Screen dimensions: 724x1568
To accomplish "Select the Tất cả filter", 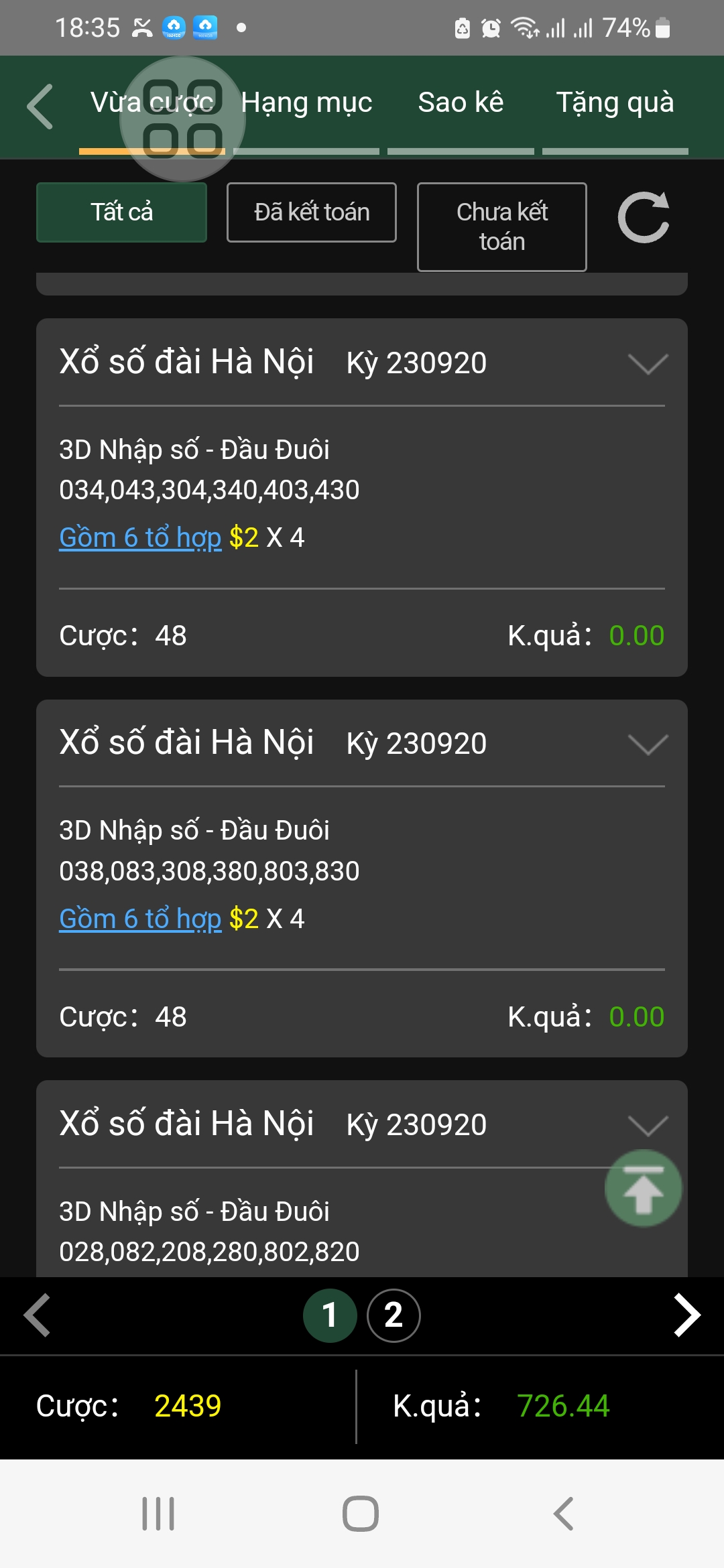I will [121, 212].
